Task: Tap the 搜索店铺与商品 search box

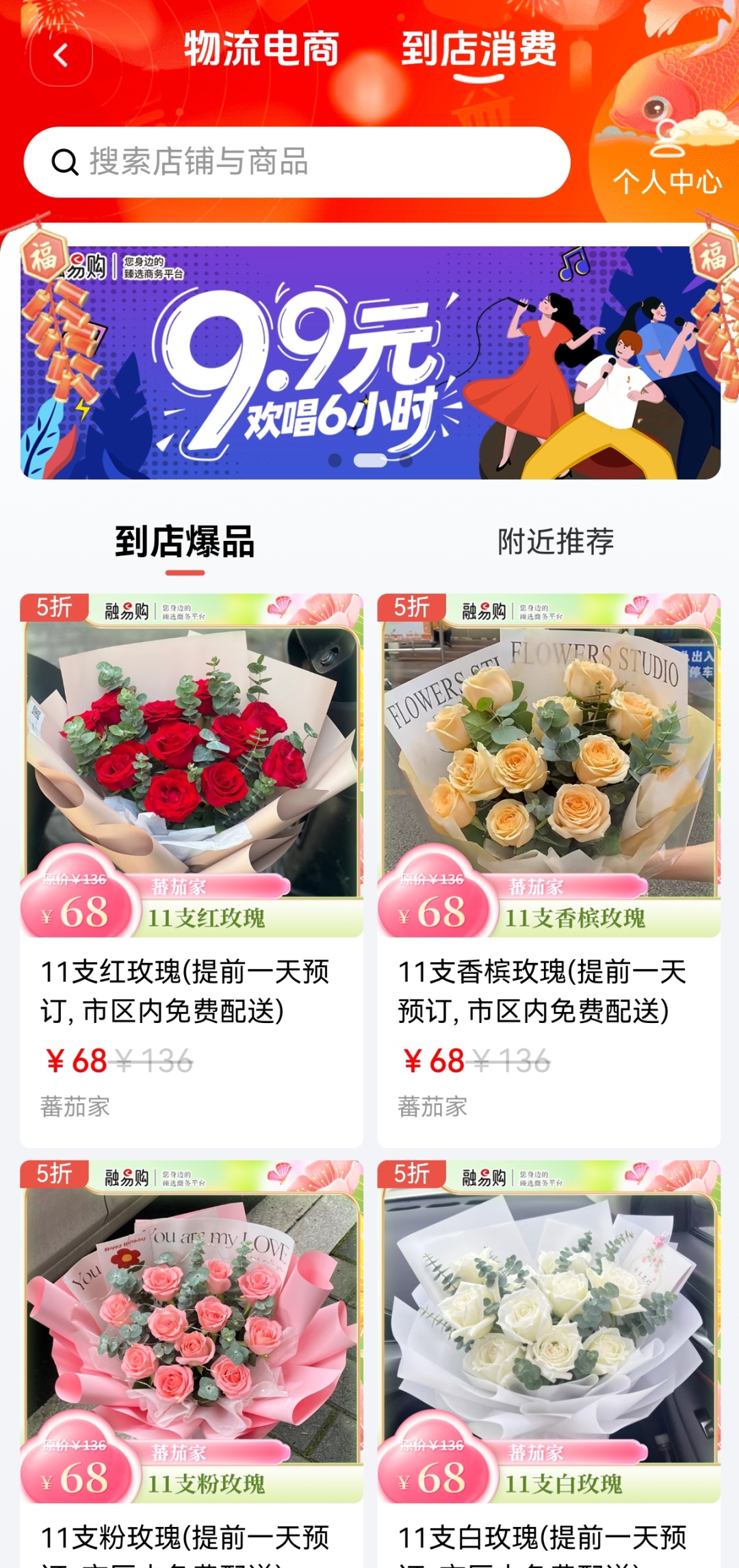Action: [297, 162]
